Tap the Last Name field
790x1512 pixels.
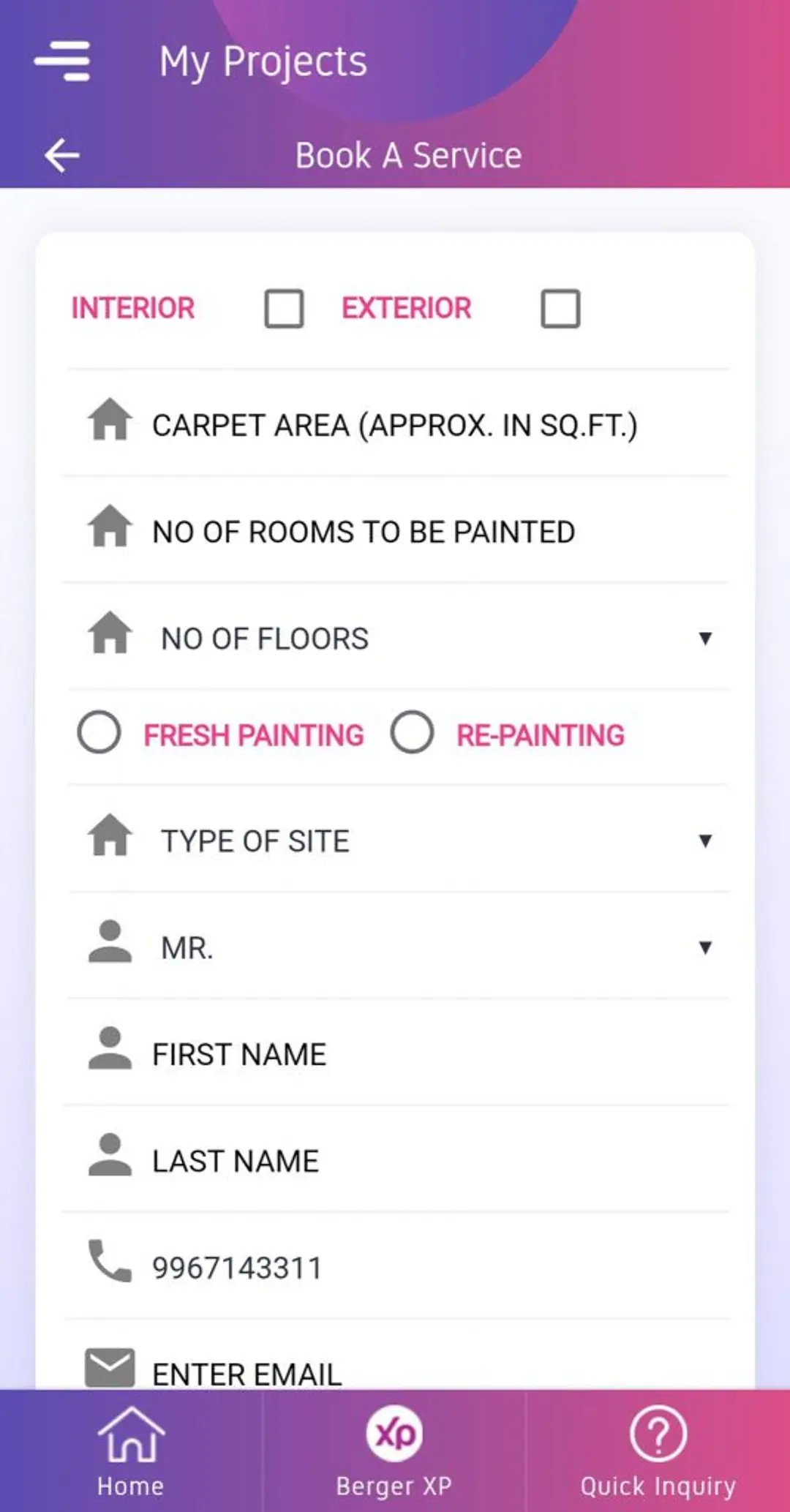[x=395, y=1161]
